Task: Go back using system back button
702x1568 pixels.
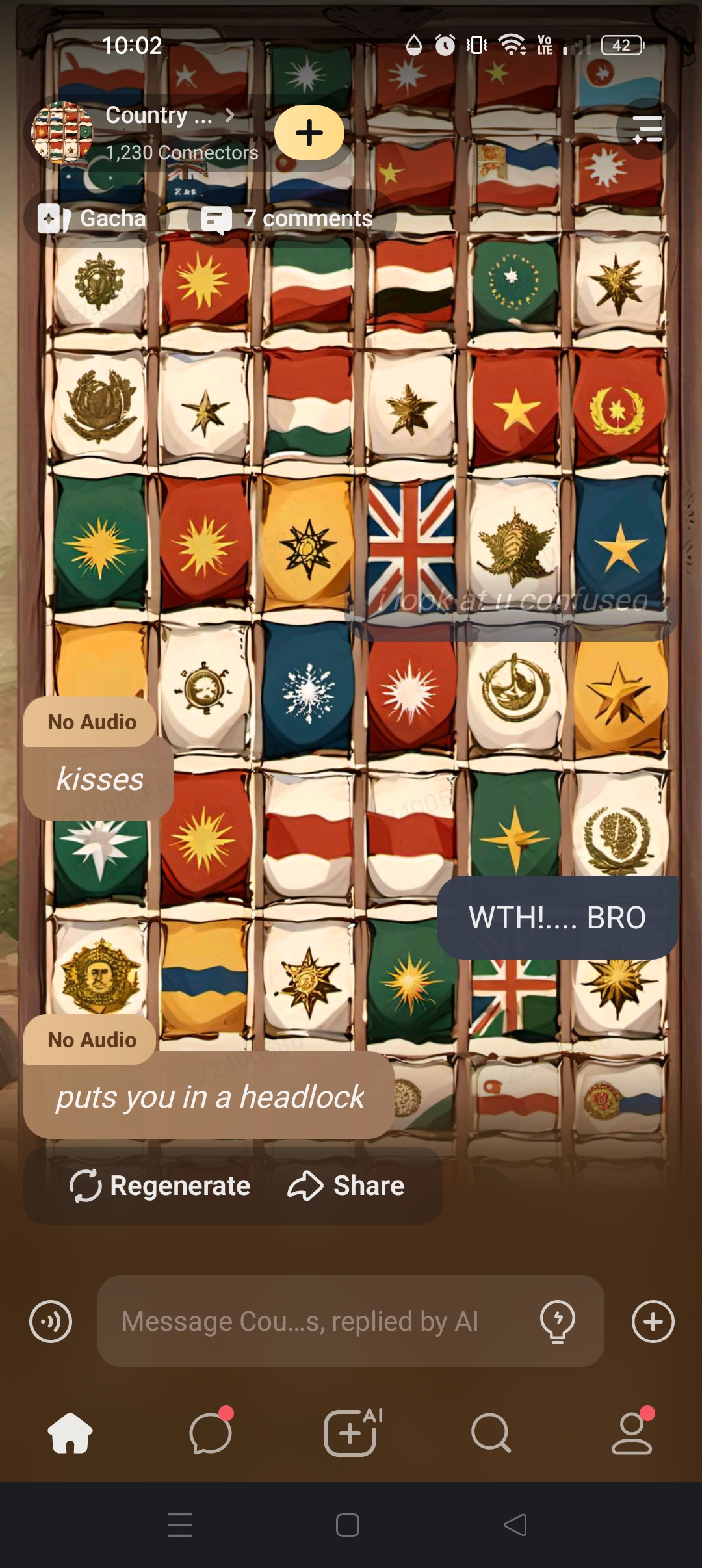Action: 515,1524
